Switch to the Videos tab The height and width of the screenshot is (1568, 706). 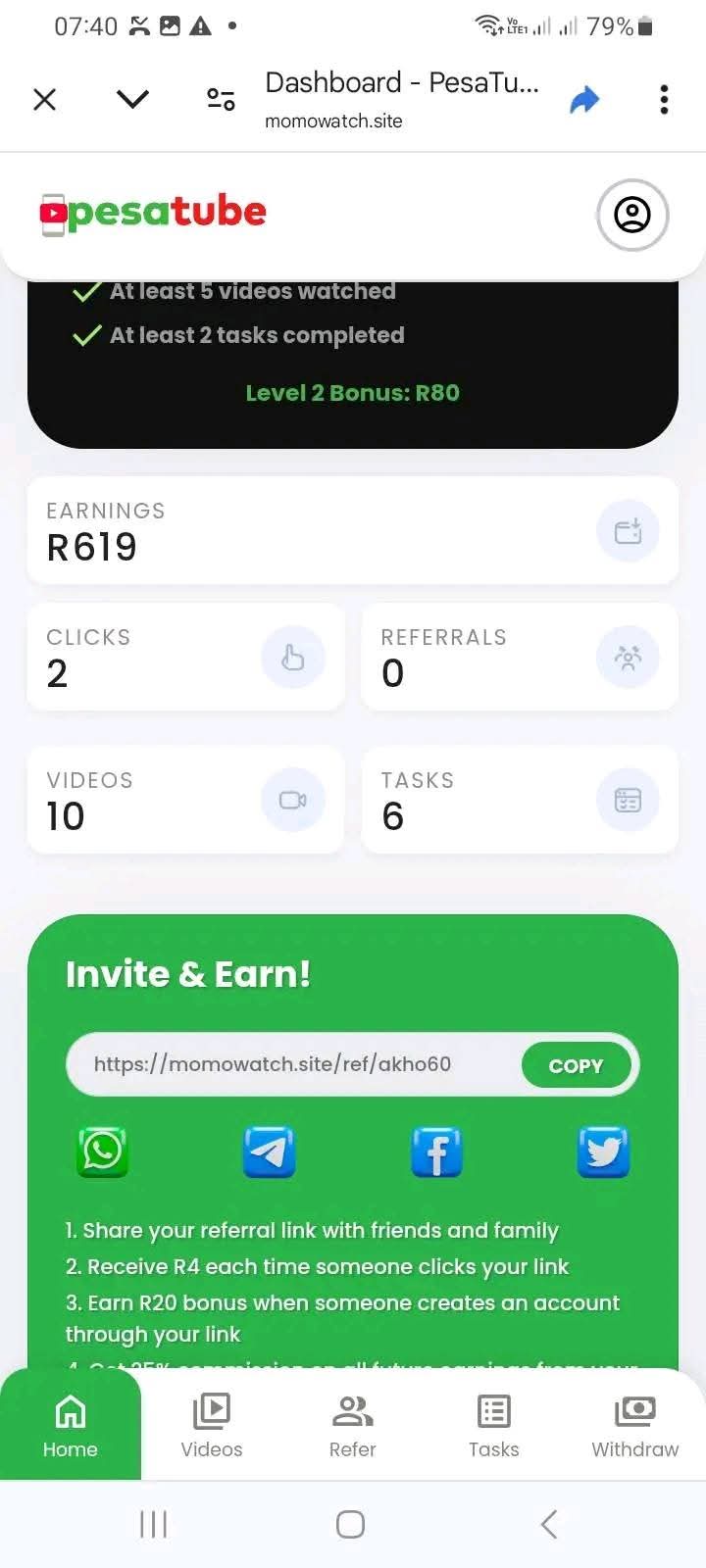[x=212, y=1426]
